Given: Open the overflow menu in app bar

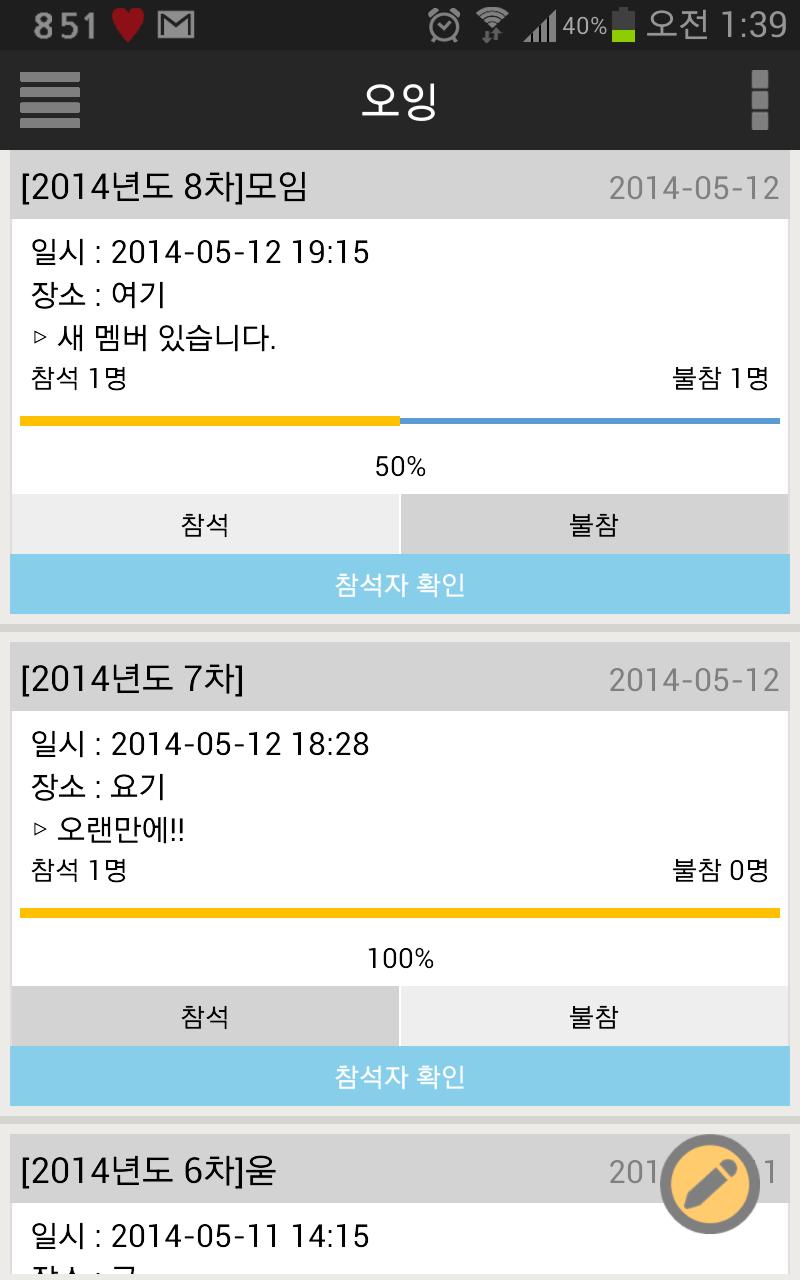Looking at the screenshot, I should pyautogui.click(x=759, y=100).
